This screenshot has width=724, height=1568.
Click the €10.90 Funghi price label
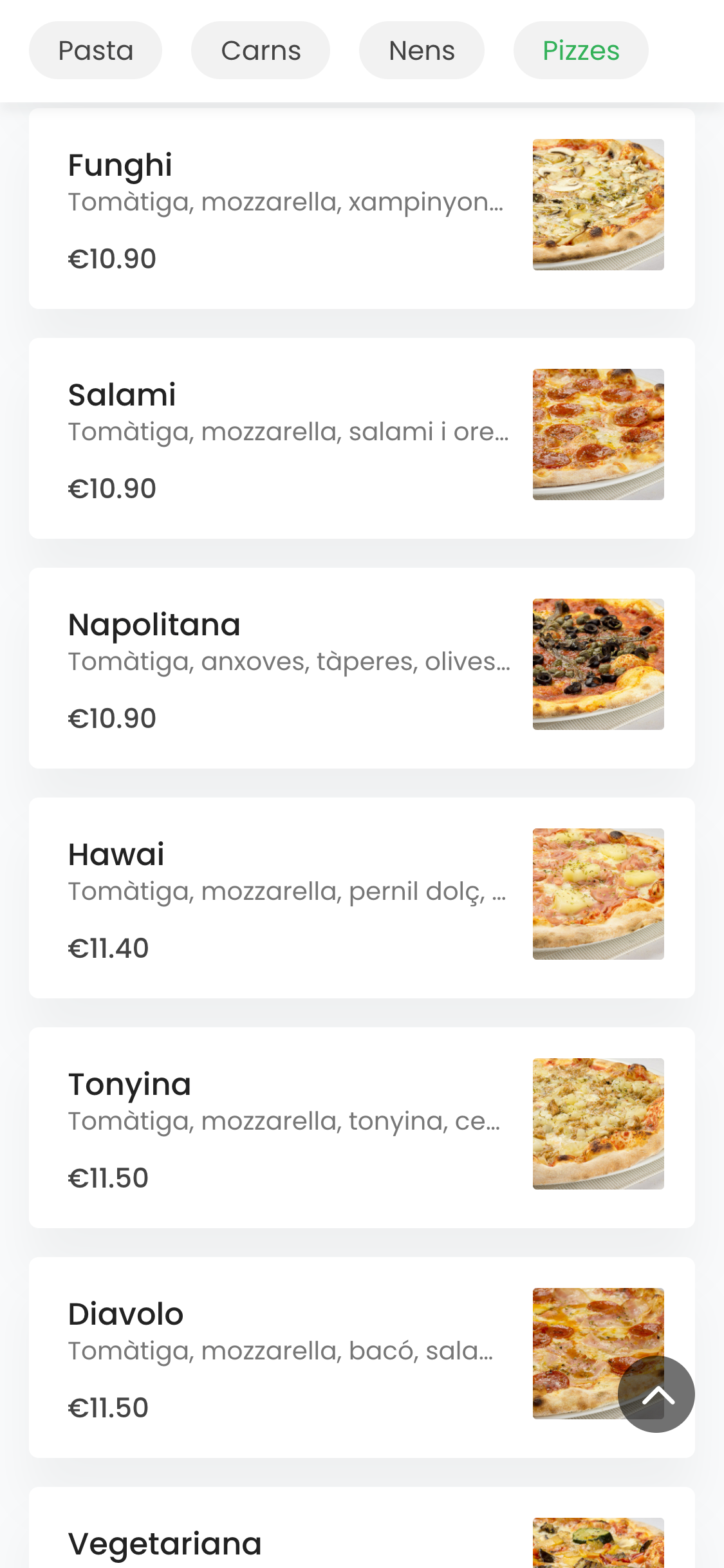point(111,258)
